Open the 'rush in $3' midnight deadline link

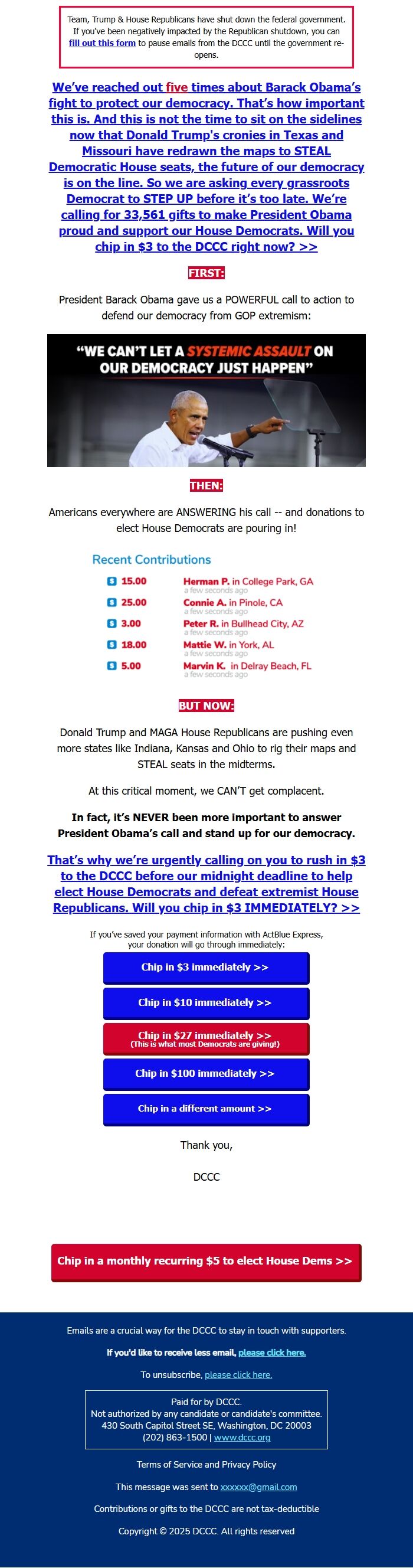206,883
